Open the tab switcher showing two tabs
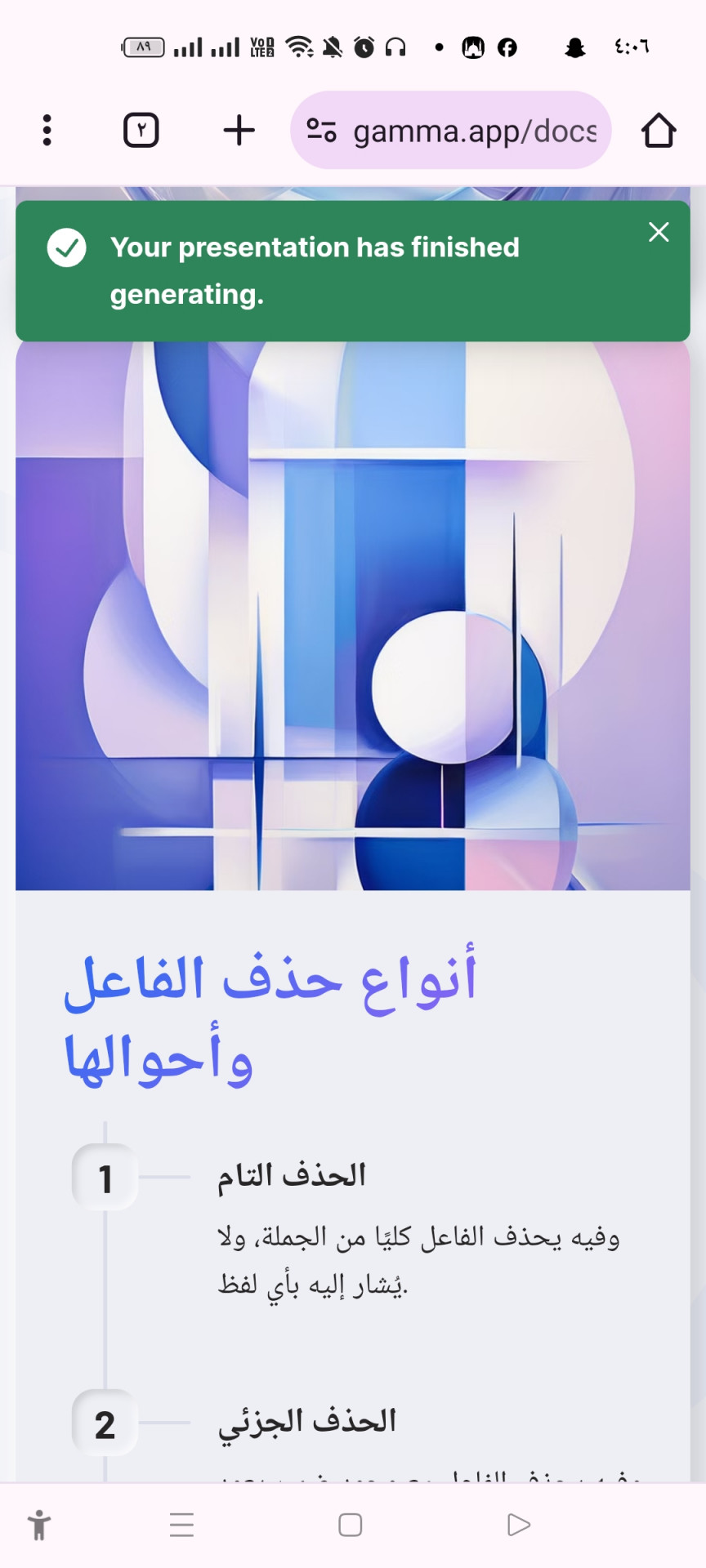The height and width of the screenshot is (1568, 706). [x=141, y=131]
